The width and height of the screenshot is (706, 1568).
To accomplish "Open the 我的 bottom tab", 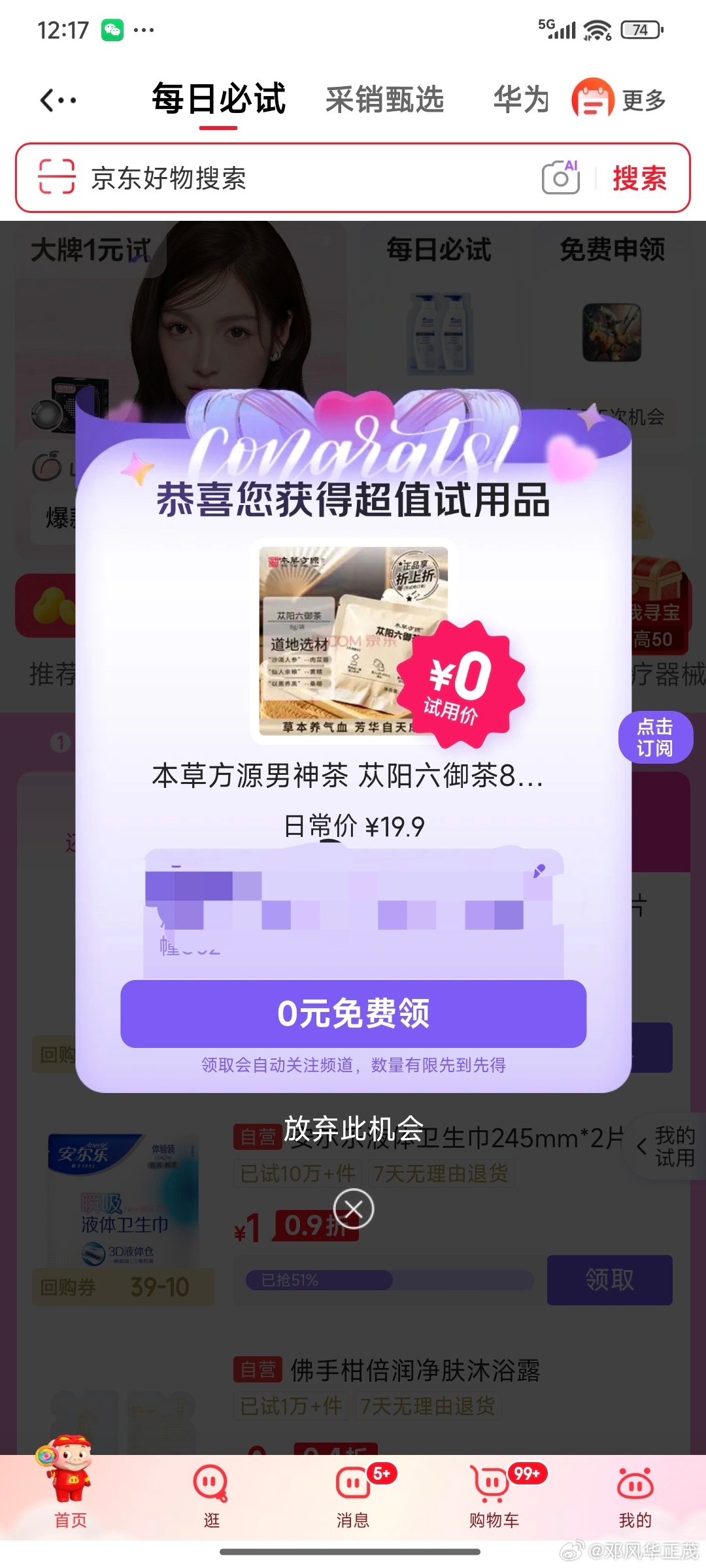I will click(x=635, y=1497).
